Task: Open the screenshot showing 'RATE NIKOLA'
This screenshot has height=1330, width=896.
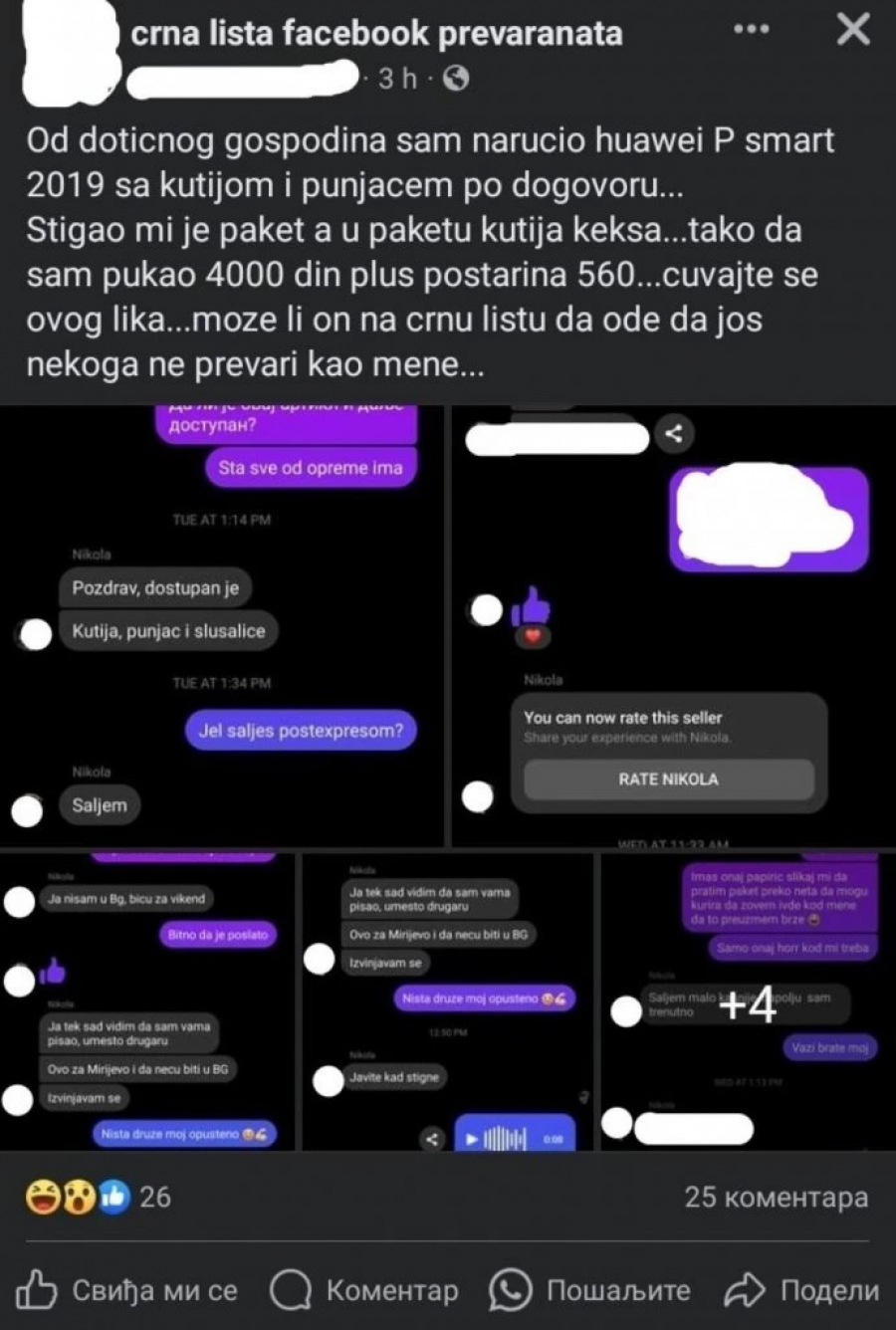Action: point(674,627)
